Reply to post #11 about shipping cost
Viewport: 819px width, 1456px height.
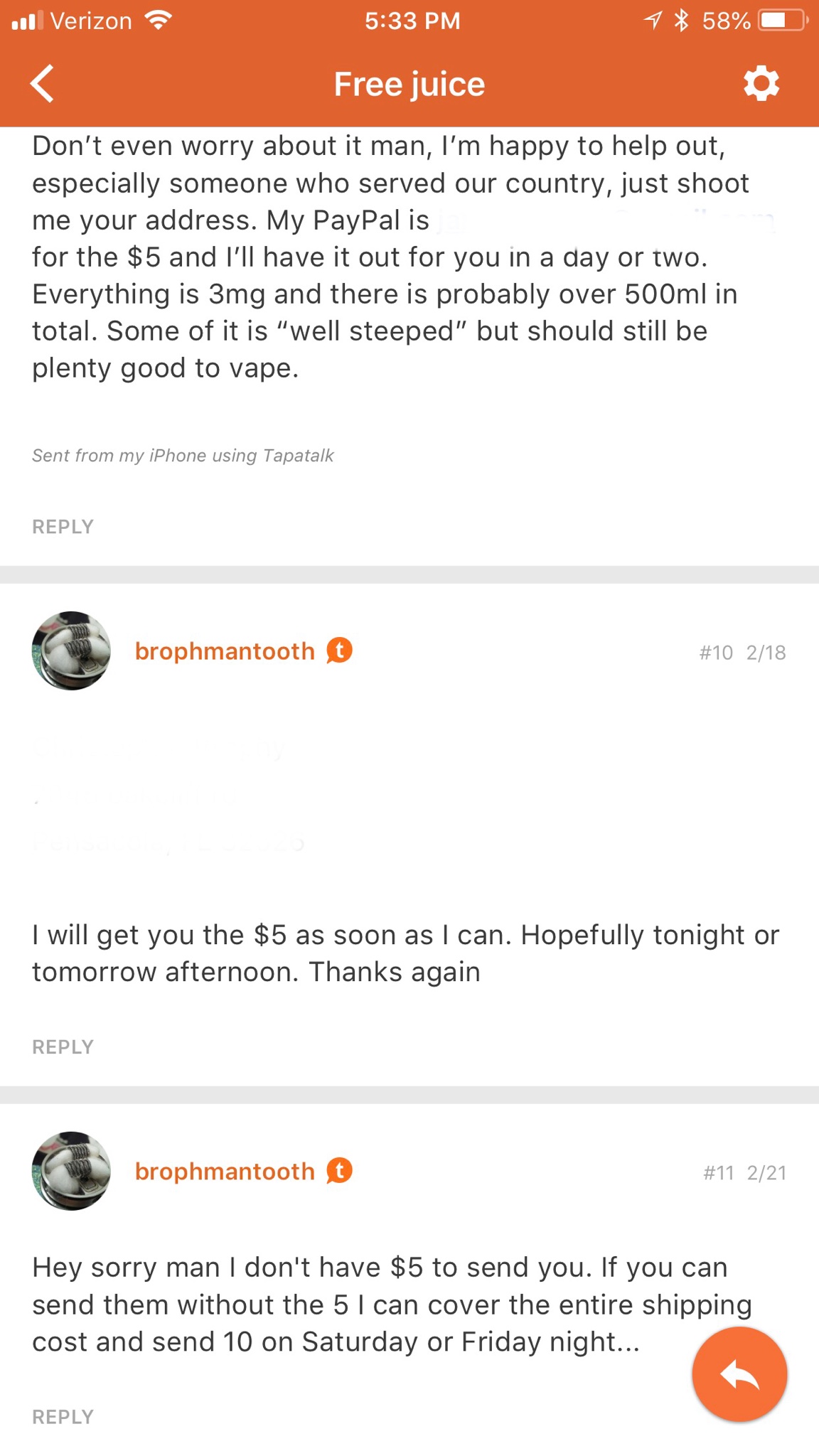click(x=63, y=1417)
